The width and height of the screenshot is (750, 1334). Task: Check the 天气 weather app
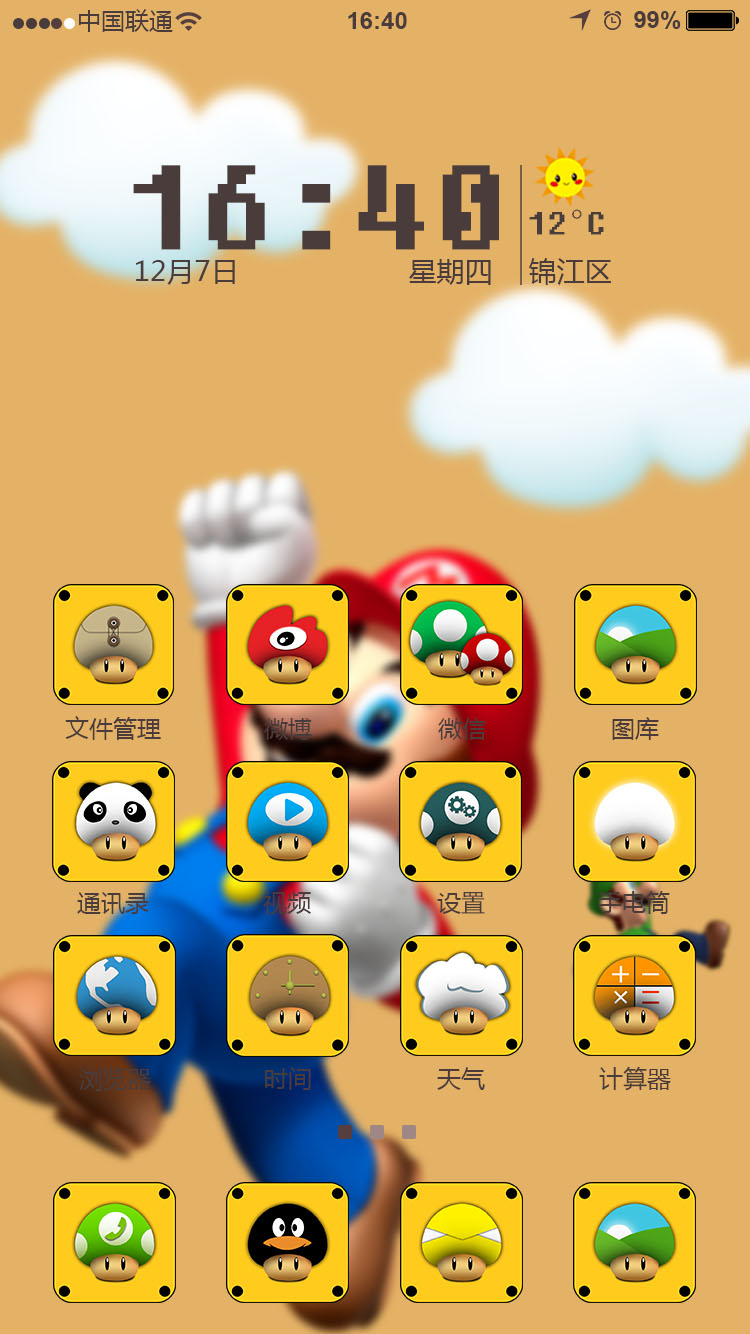pos(461,995)
